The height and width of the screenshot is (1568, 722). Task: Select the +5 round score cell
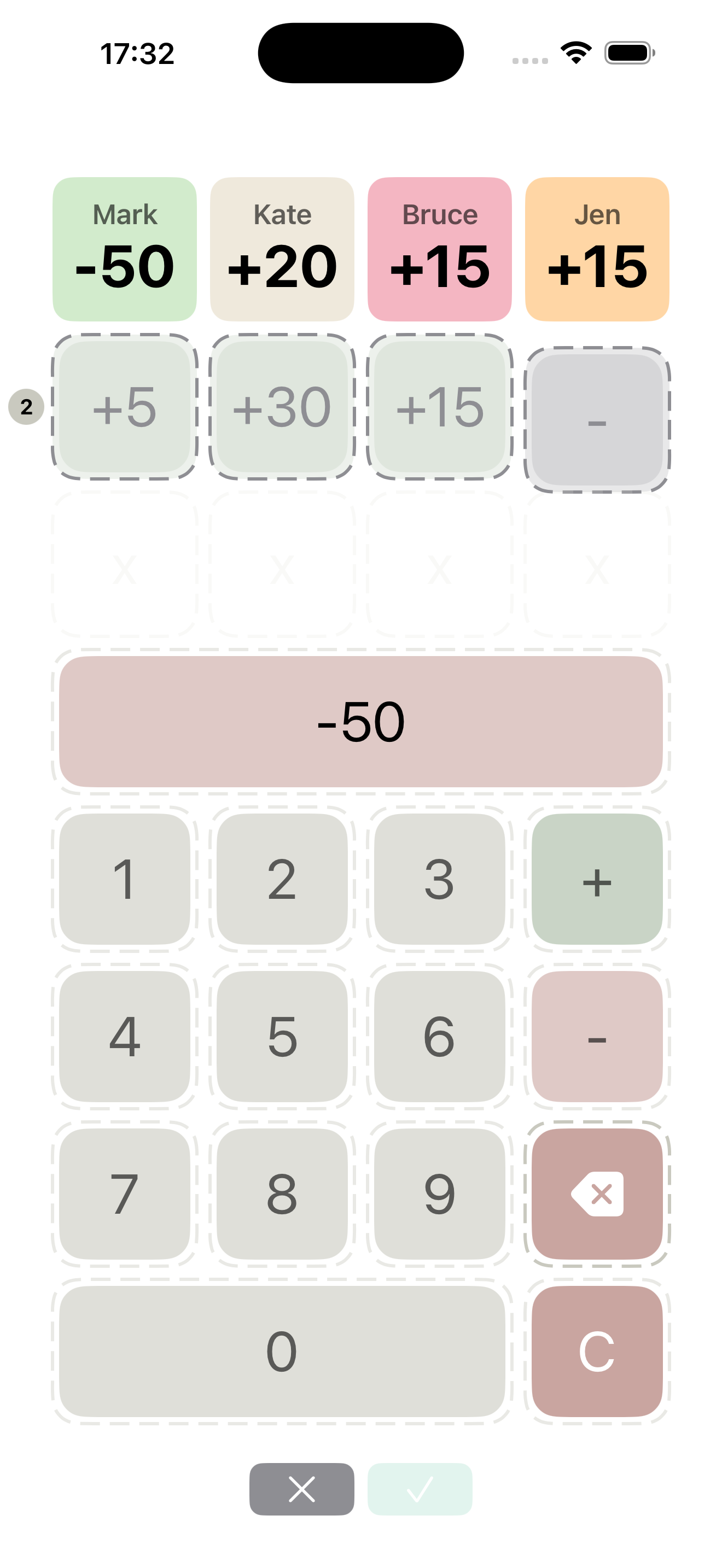click(x=124, y=407)
